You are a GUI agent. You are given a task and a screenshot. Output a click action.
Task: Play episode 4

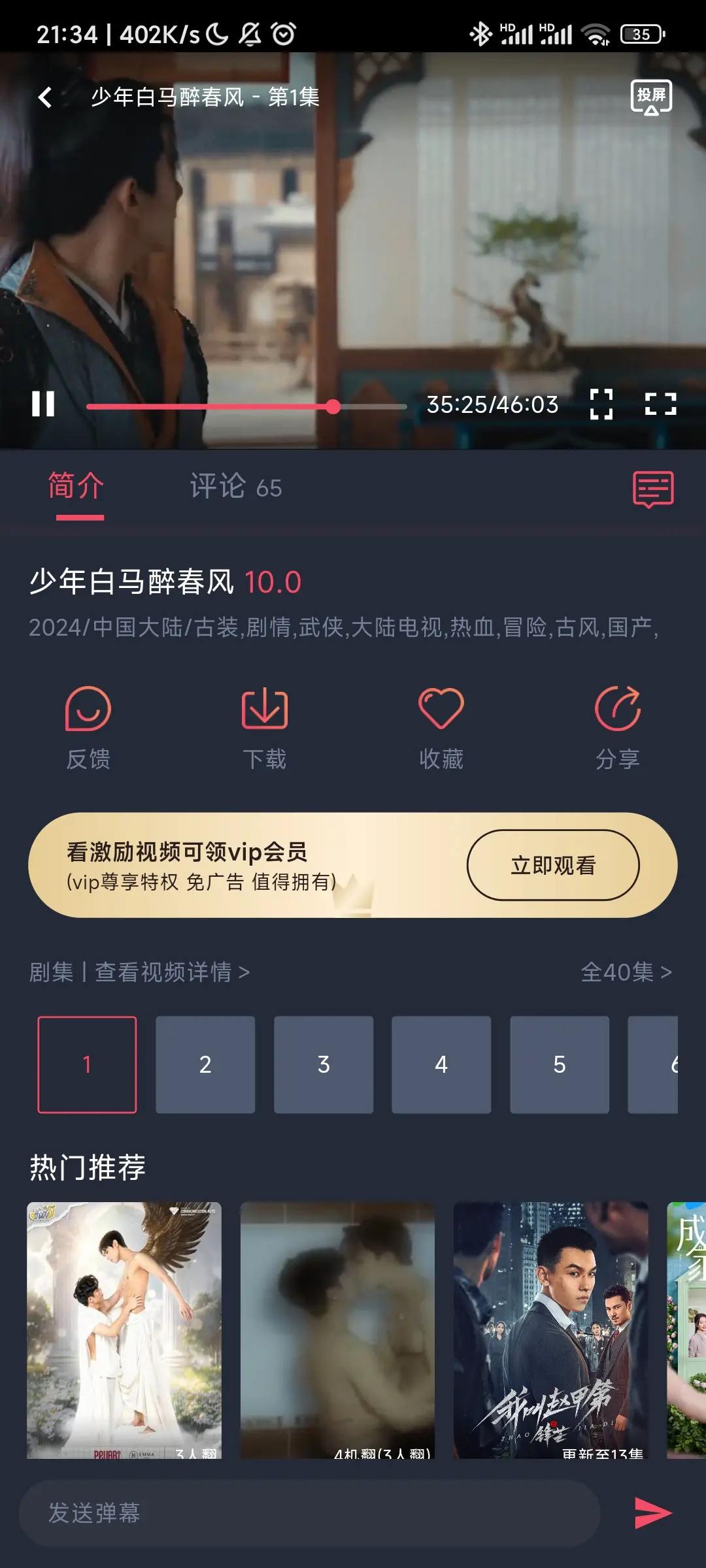tap(441, 1064)
